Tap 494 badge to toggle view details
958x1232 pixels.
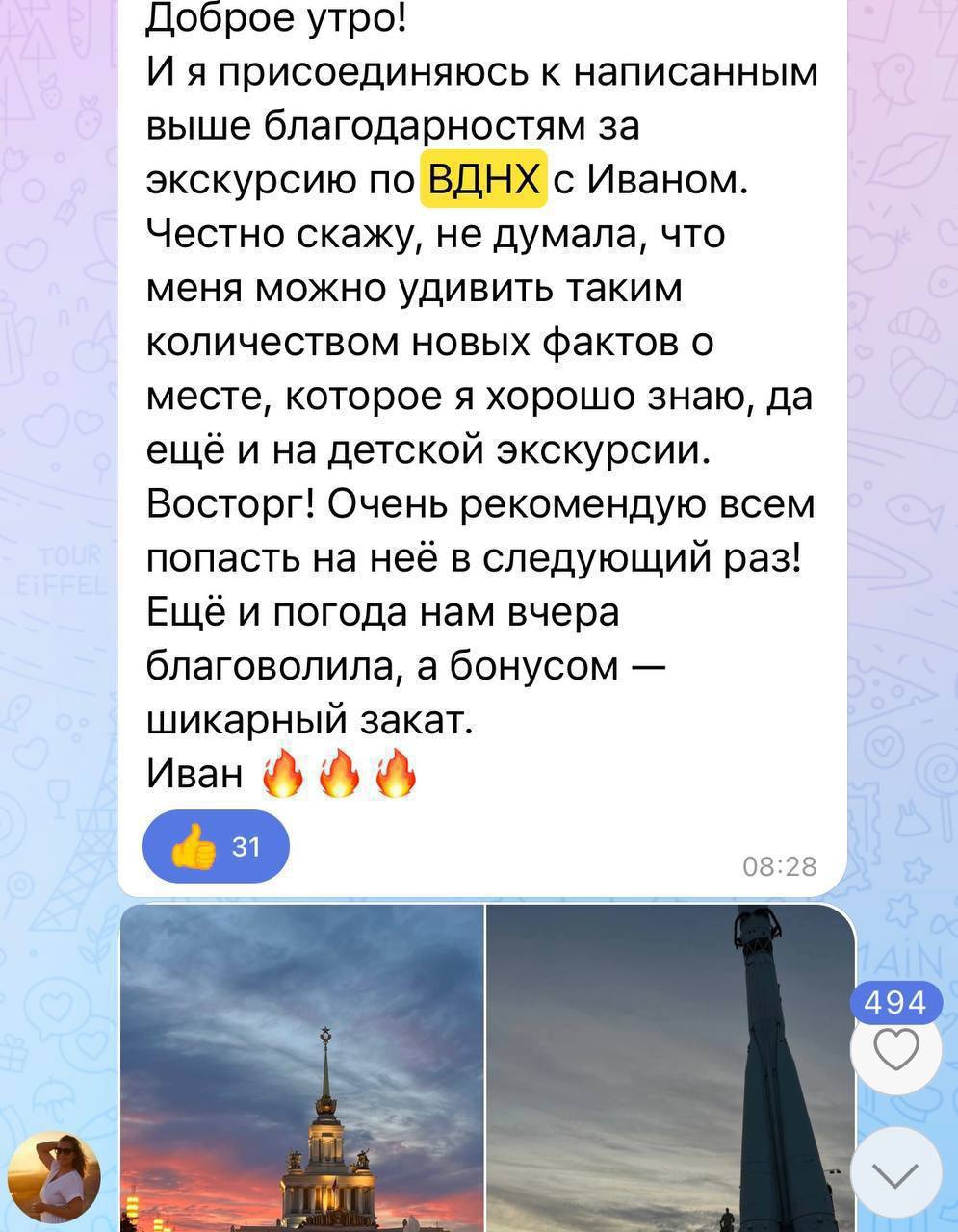tap(895, 1003)
